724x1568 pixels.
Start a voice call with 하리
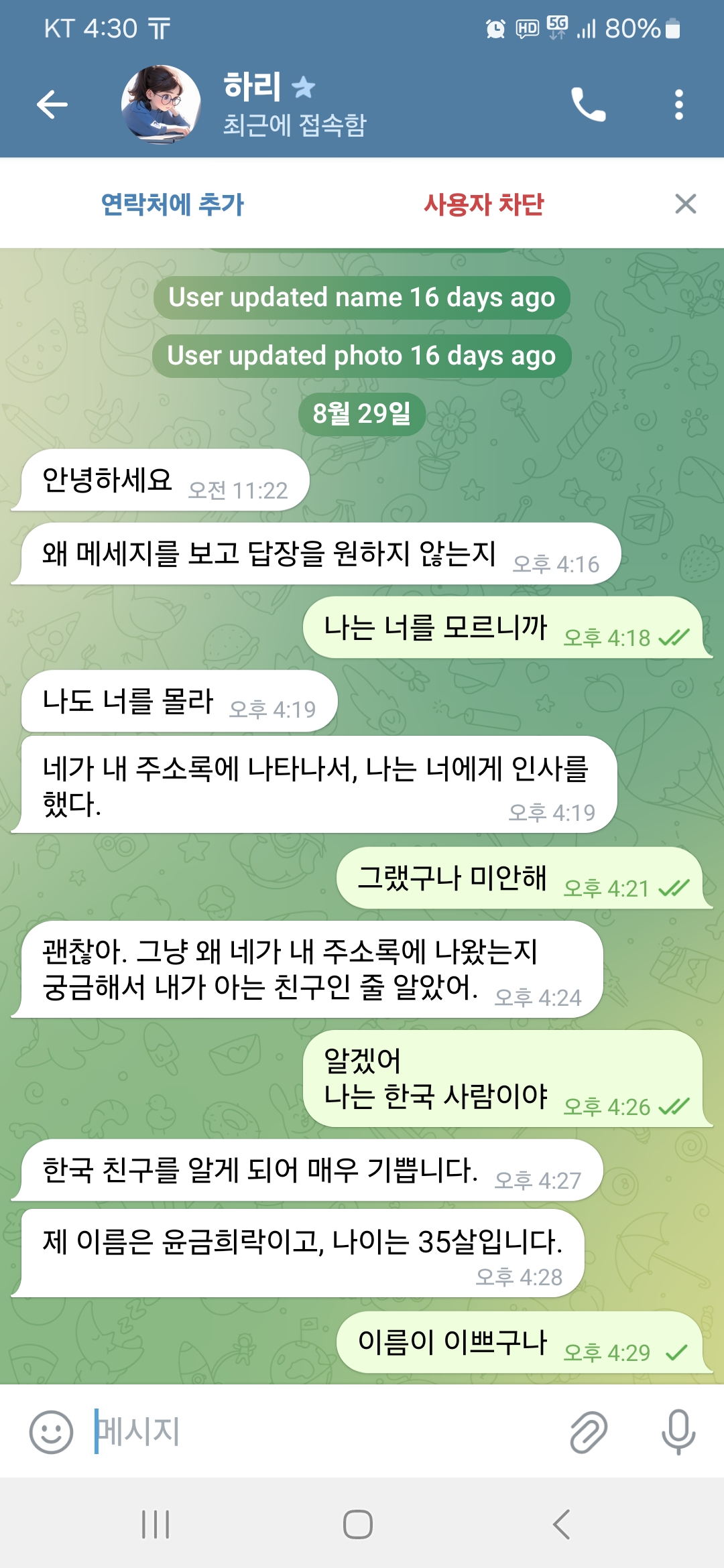pyautogui.click(x=588, y=105)
